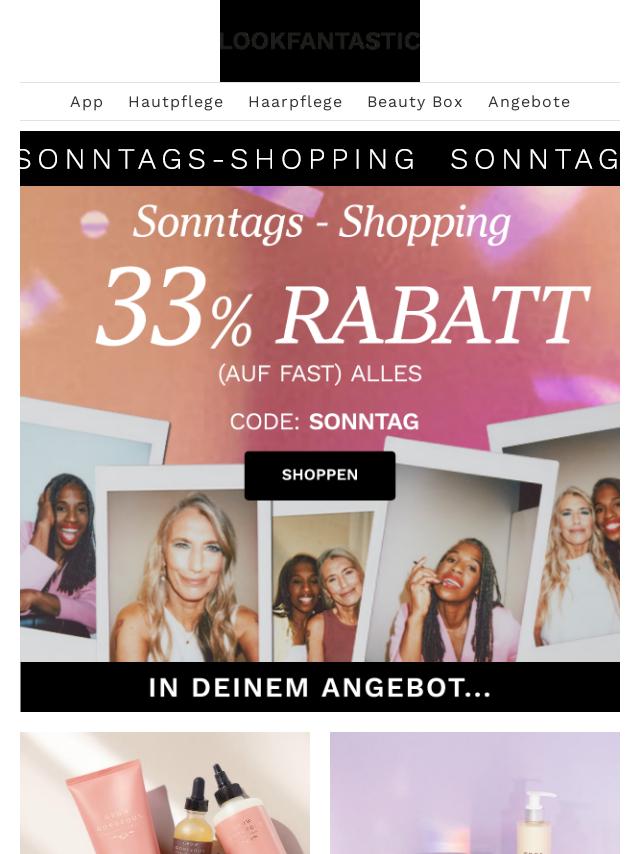
Task: Open the purple skincare product tile
Action: click(475, 793)
